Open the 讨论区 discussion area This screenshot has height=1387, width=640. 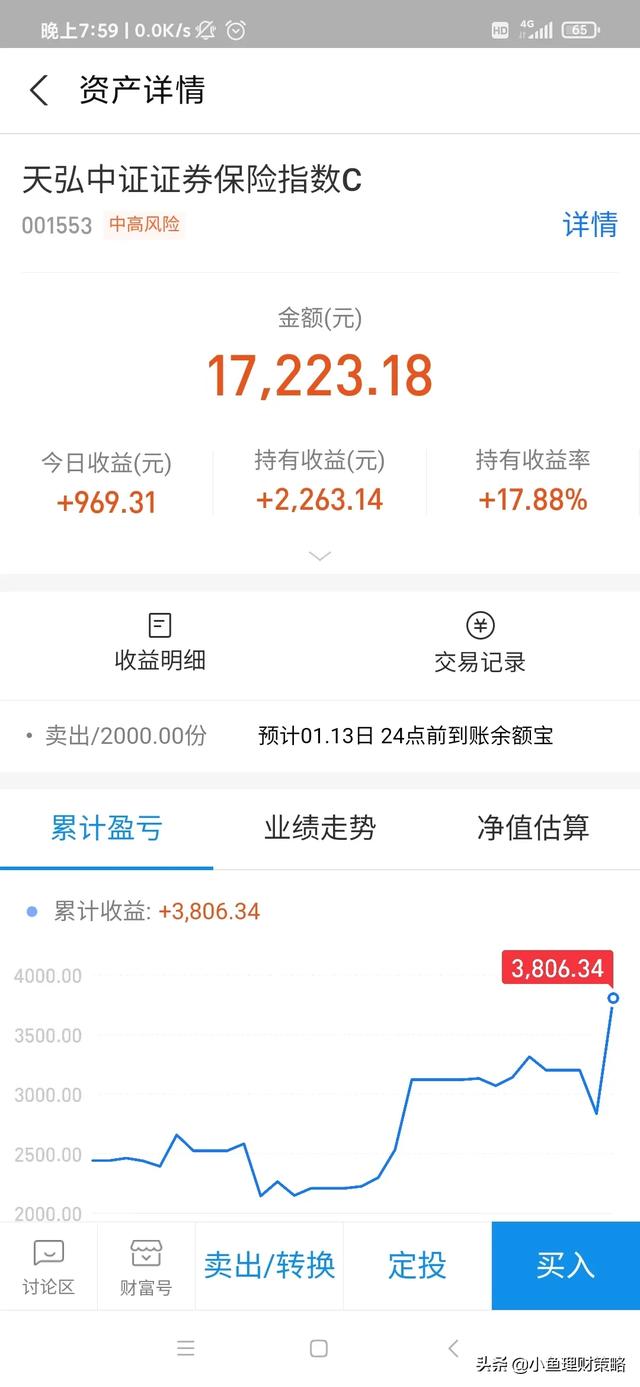49,1267
